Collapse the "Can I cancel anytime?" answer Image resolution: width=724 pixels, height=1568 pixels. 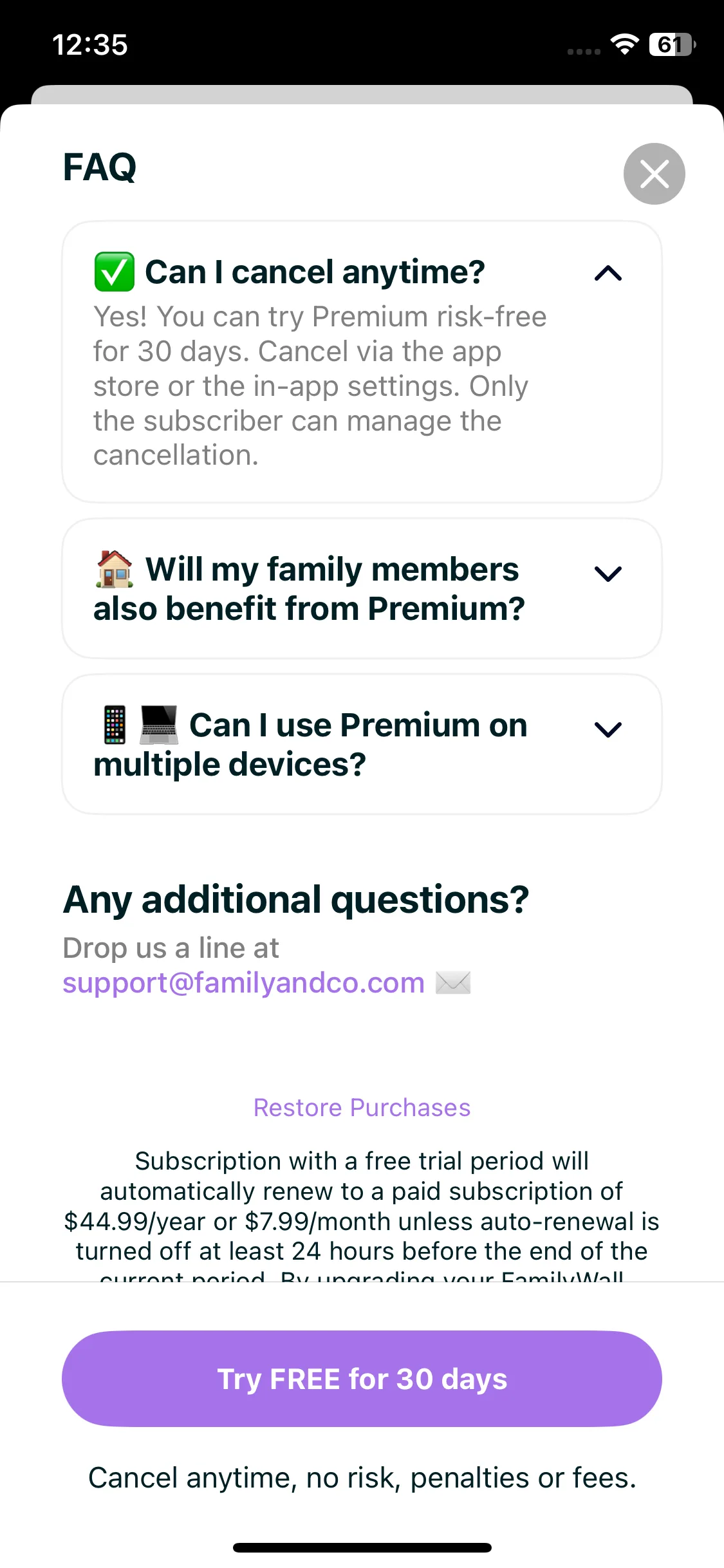coord(608,274)
